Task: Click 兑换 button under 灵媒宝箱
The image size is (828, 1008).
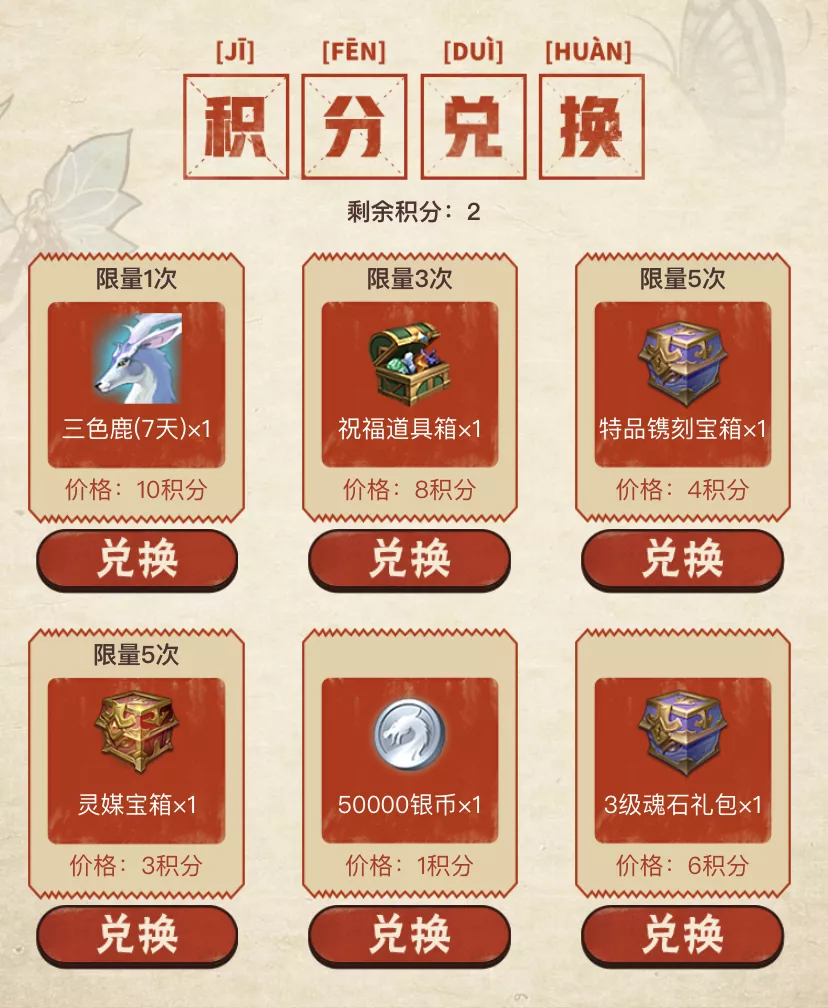Action: coord(136,938)
